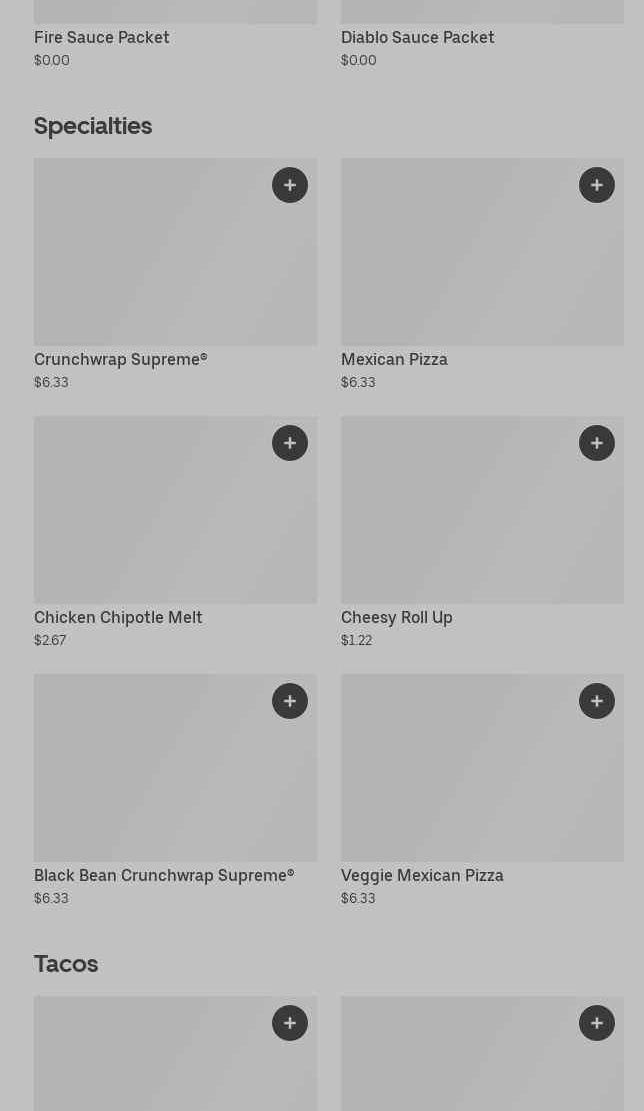Add Cheesy Roll Up to the order
This screenshot has height=1111, width=644.
coord(597,443)
